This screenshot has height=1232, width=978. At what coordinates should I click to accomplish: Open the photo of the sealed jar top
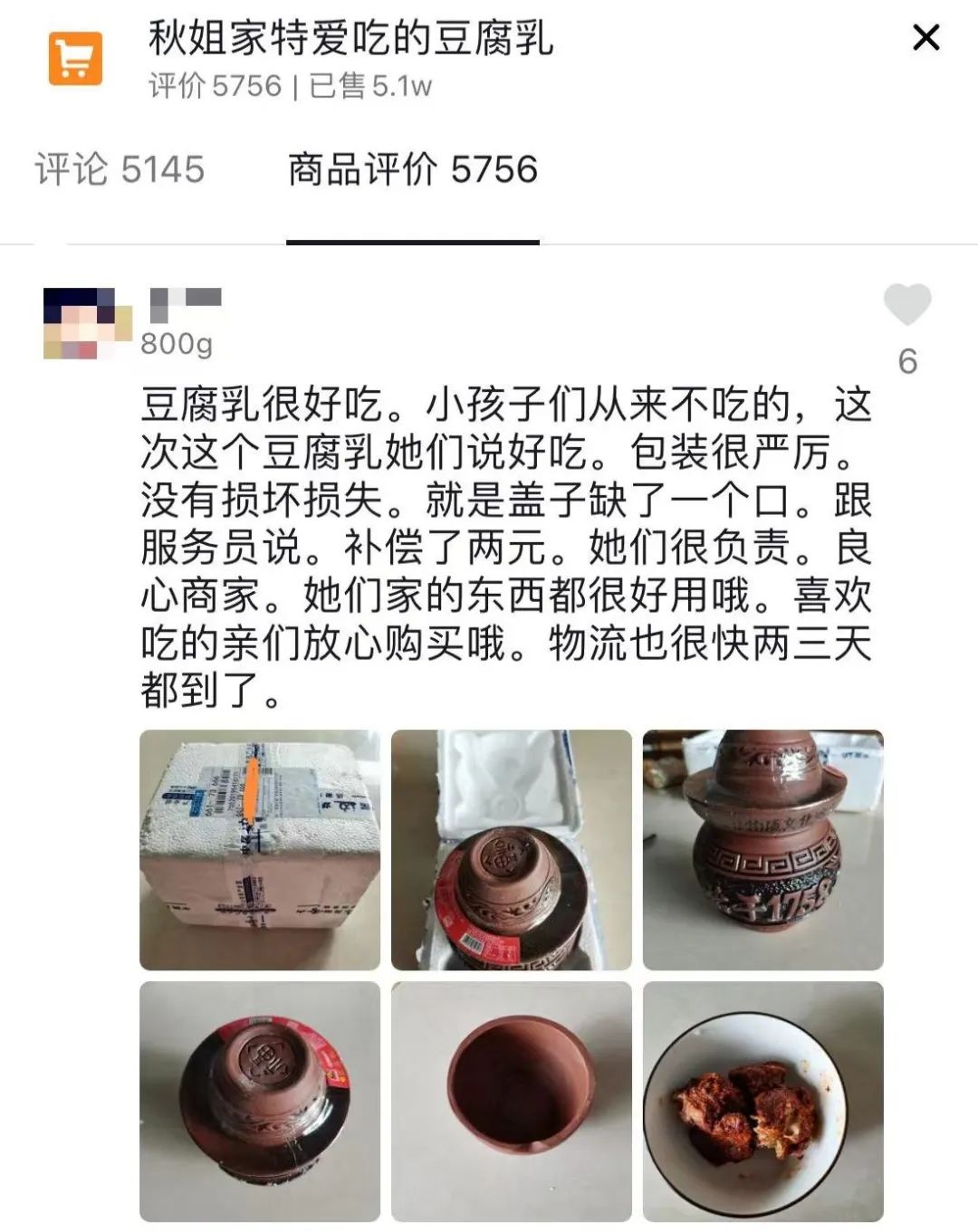260,1101
